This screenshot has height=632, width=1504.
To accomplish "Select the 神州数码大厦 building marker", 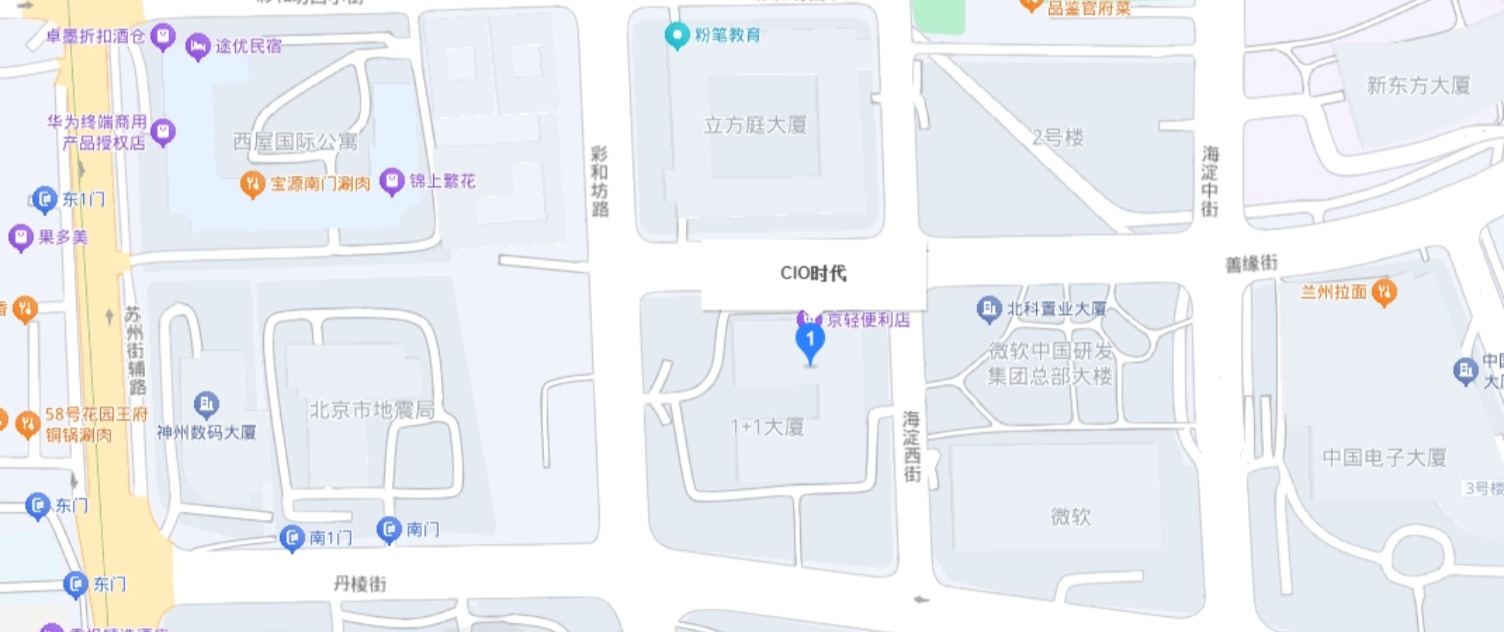I will pyautogui.click(x=207, y=405).
